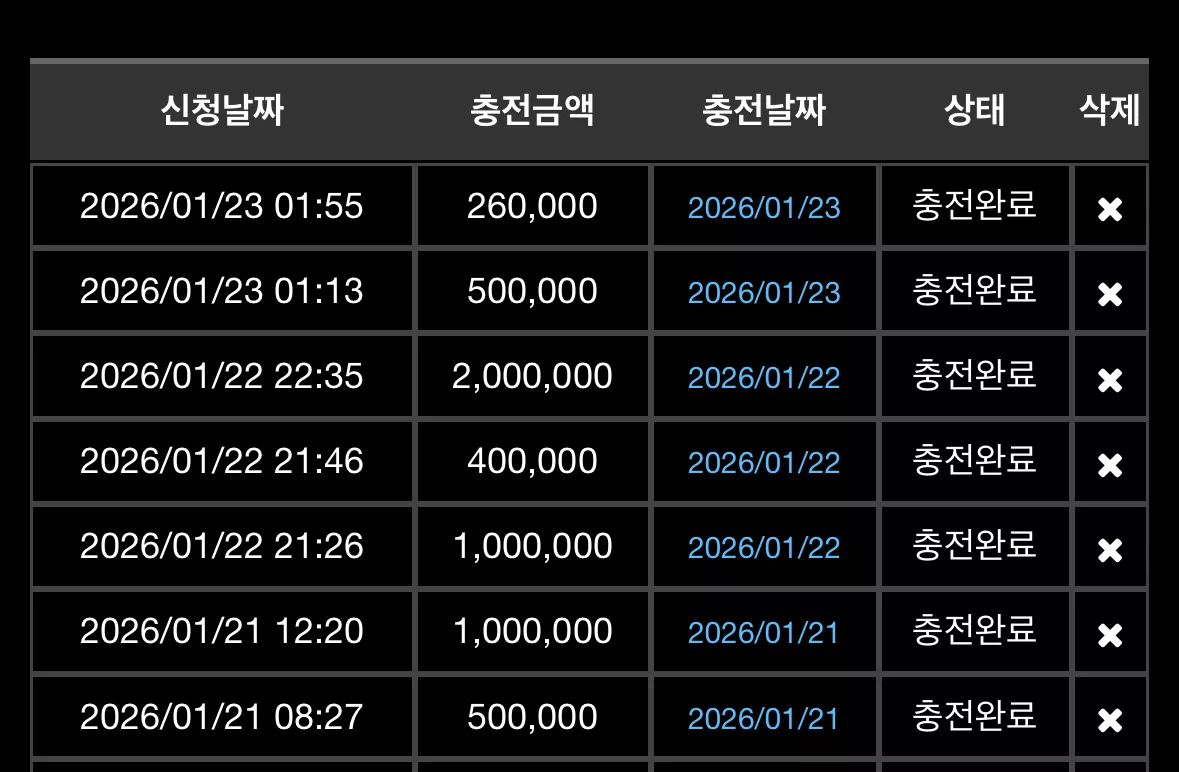Remove the 2026/01/21 08:27 entry
The image size is (1179, 772).
tap(1110, 720)
